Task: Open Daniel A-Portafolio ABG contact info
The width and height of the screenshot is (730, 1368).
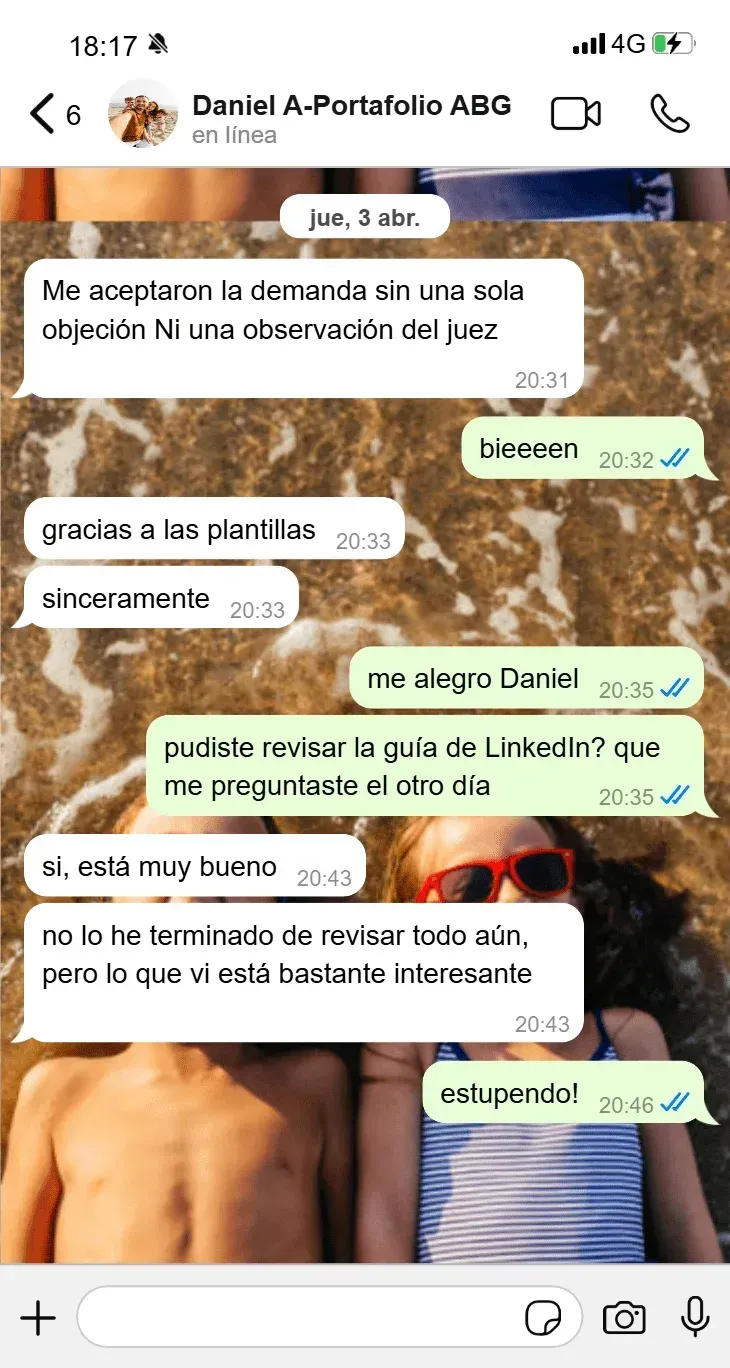Action: click(x=350, y=118)
